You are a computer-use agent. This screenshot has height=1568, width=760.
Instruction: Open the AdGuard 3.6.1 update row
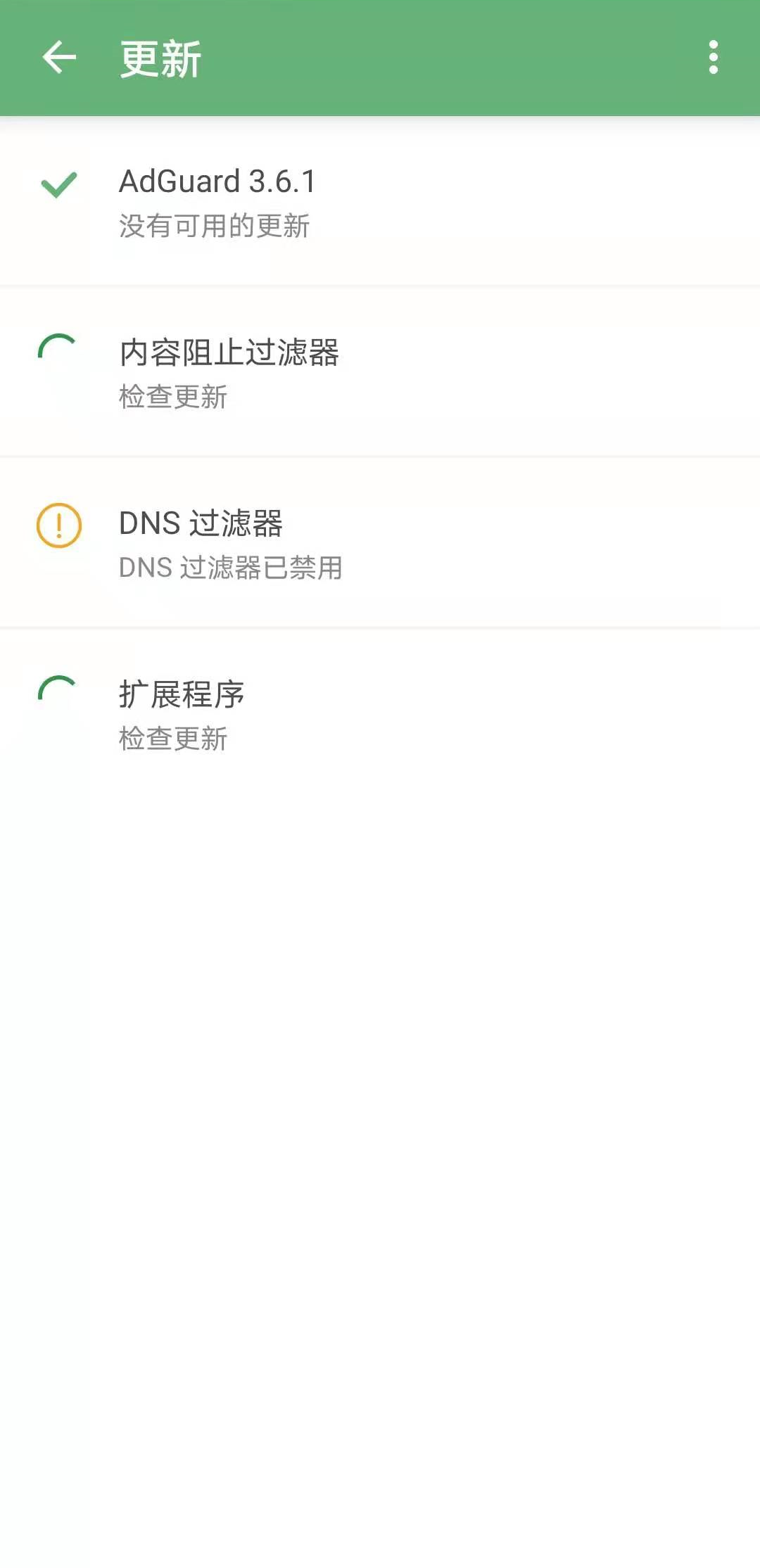(x=380, y=202)
